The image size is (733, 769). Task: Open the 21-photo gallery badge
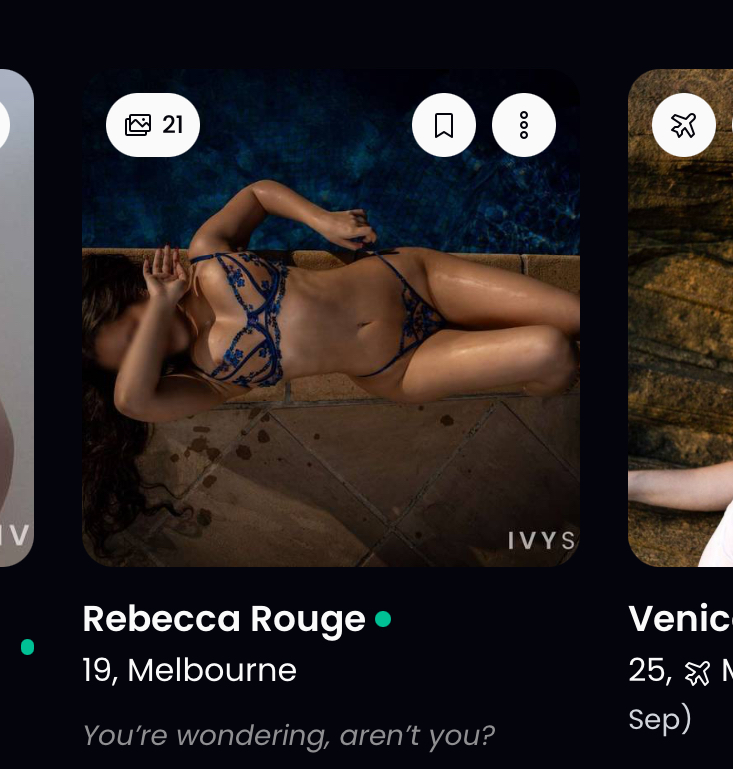[x=153, y=125]
